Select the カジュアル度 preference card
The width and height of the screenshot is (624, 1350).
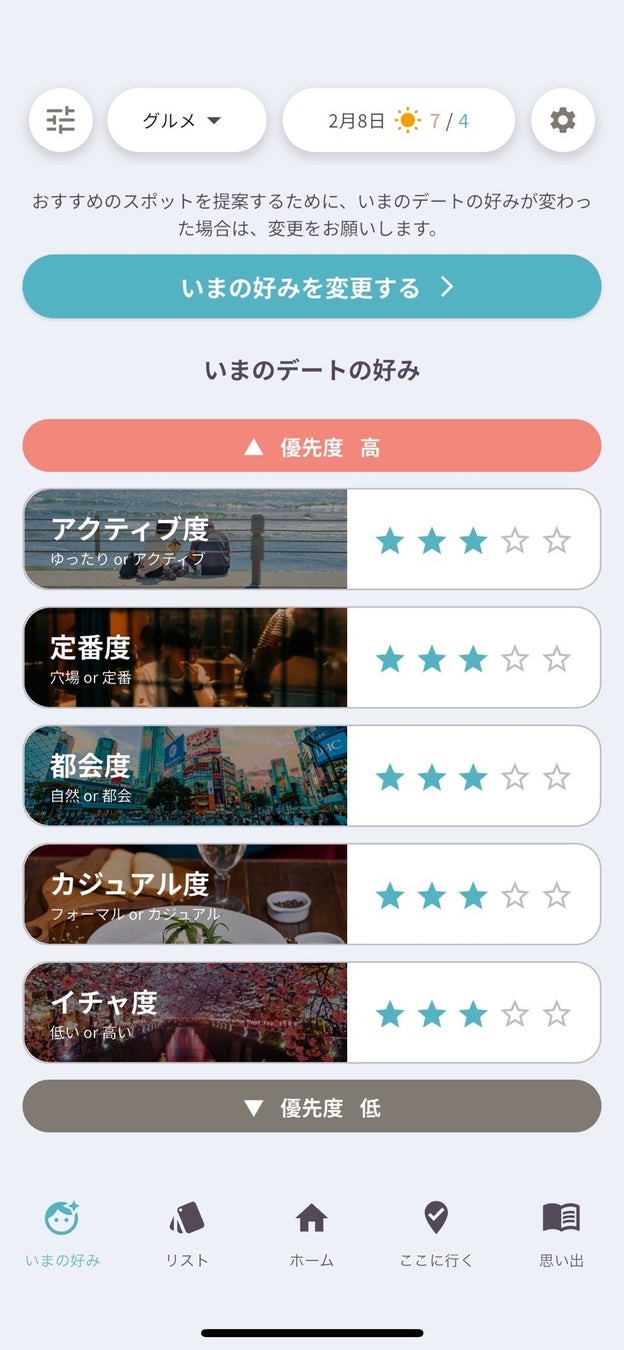pyautogui.click(x=312, y=894)
